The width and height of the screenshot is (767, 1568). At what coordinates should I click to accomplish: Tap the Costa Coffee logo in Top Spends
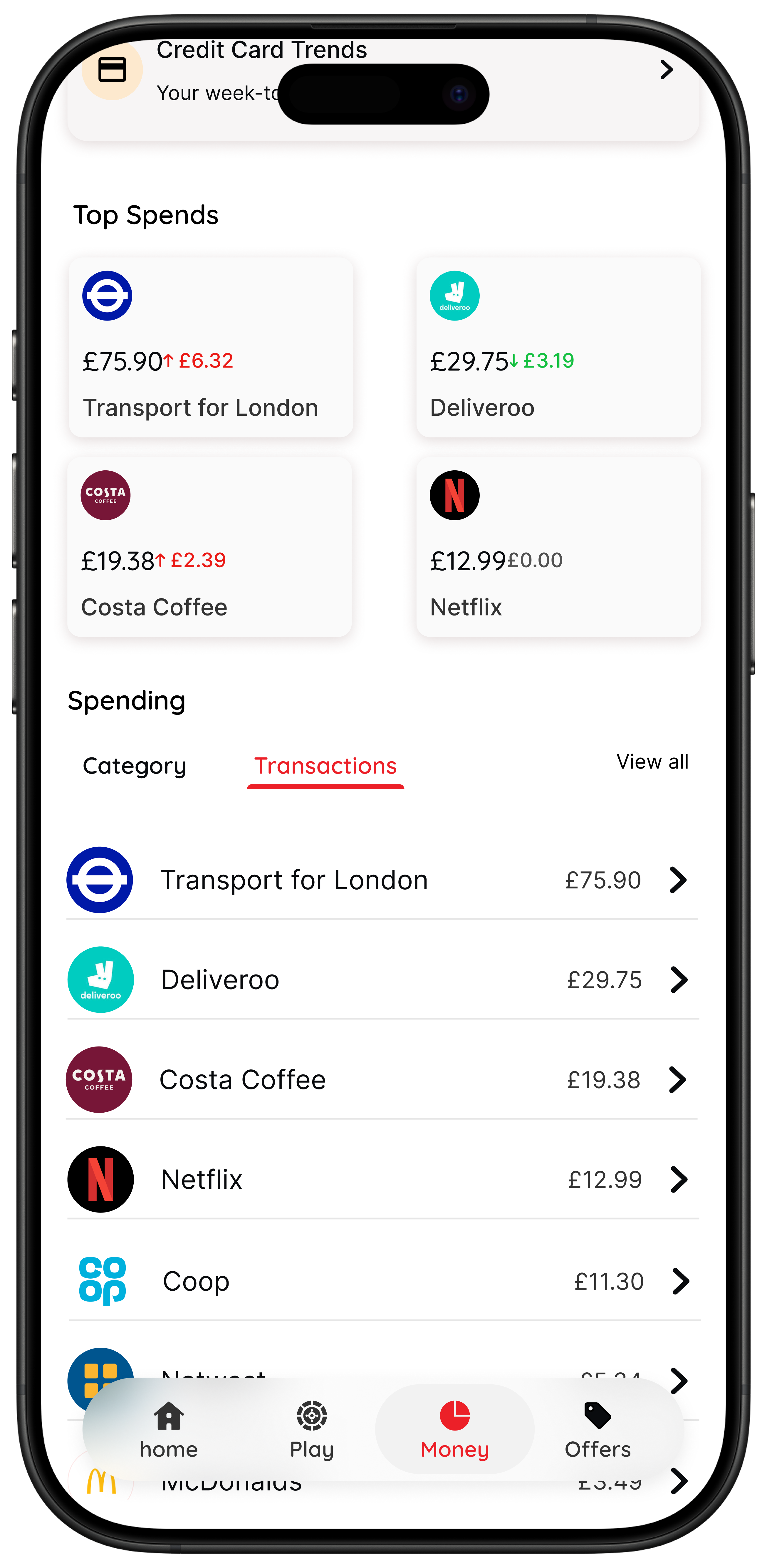pos(105,495)
